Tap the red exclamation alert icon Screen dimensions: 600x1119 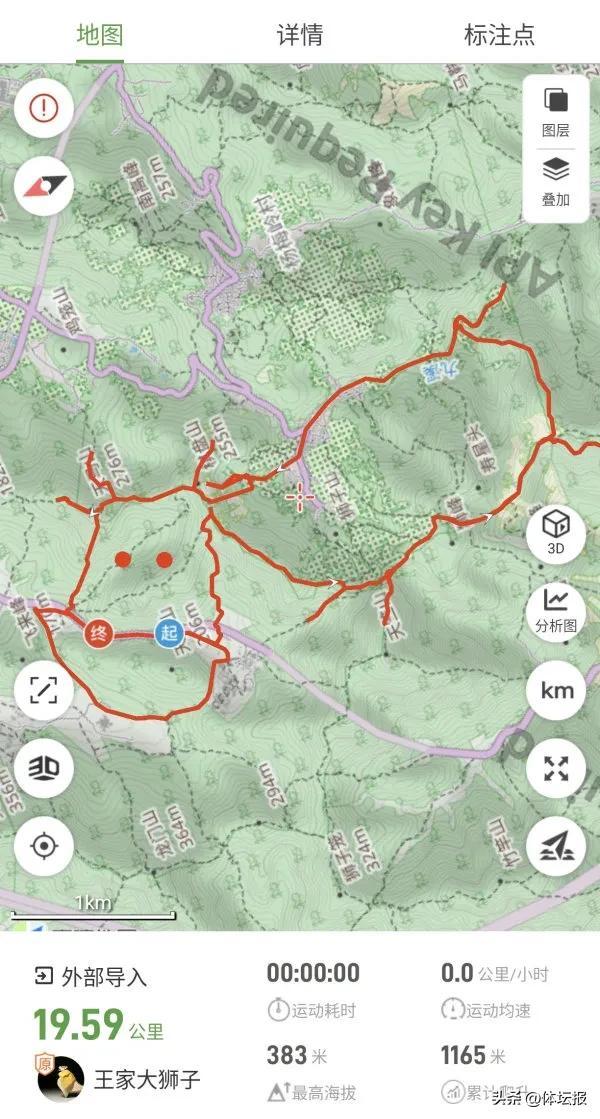[44, 107]
